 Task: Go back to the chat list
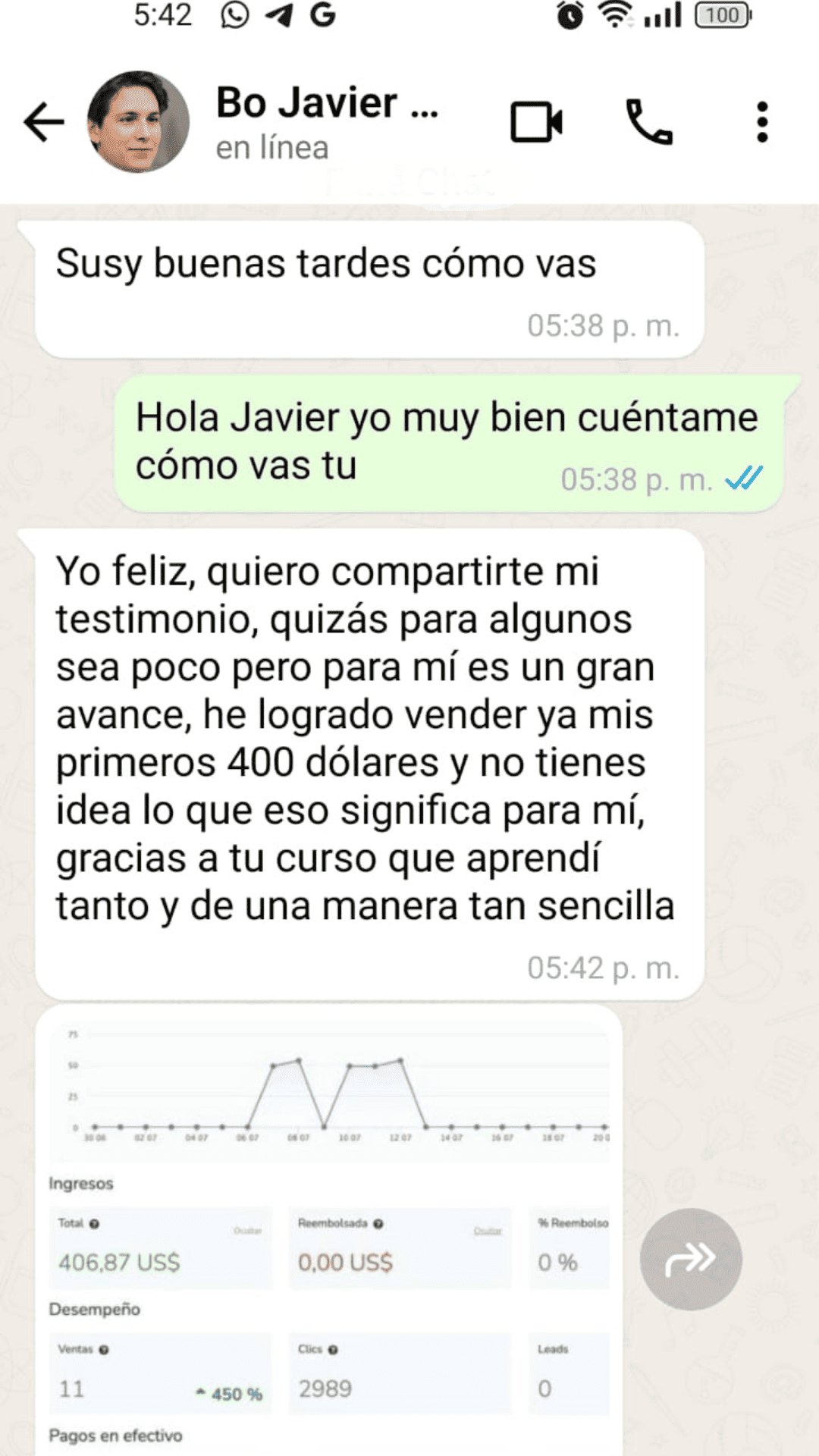pos(44,122)
